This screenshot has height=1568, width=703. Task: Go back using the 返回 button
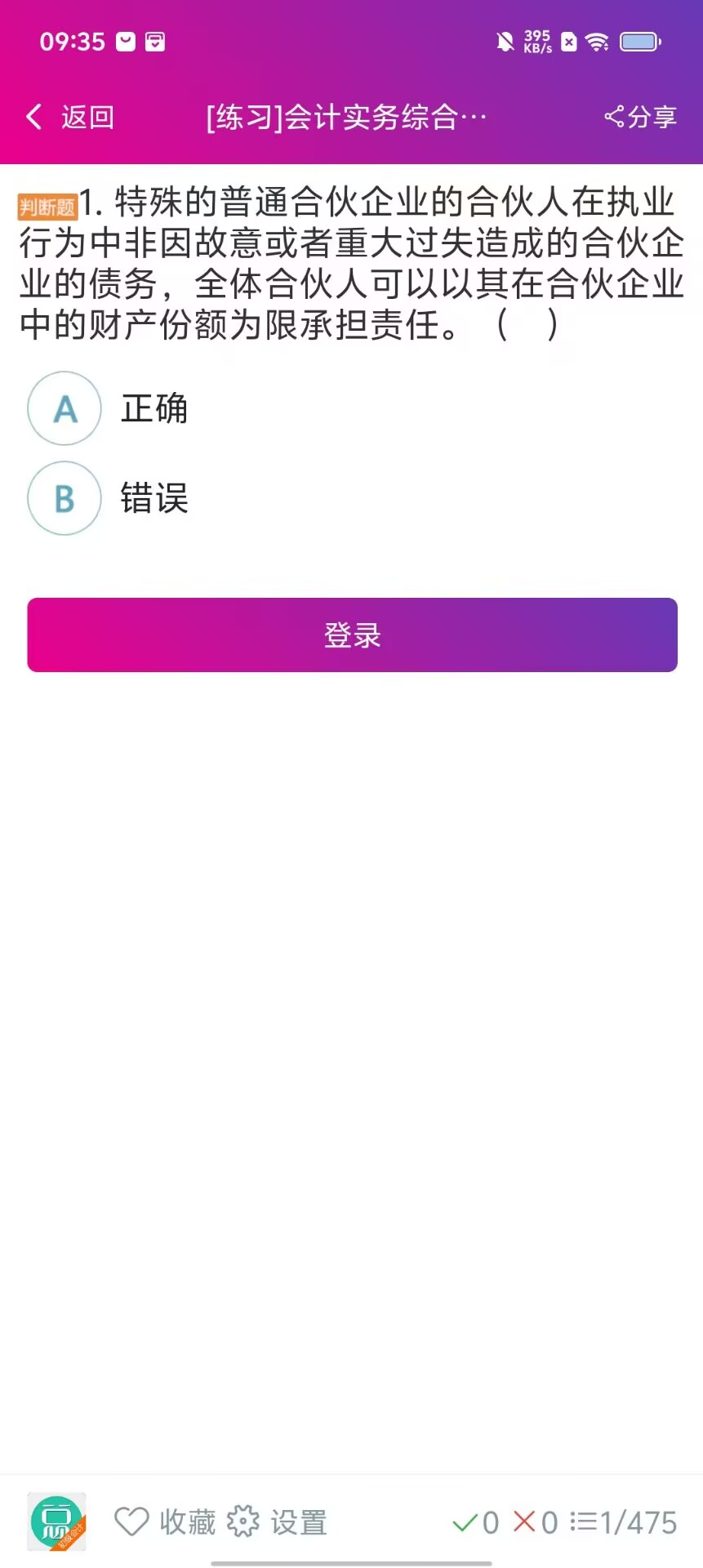point(70,118)
